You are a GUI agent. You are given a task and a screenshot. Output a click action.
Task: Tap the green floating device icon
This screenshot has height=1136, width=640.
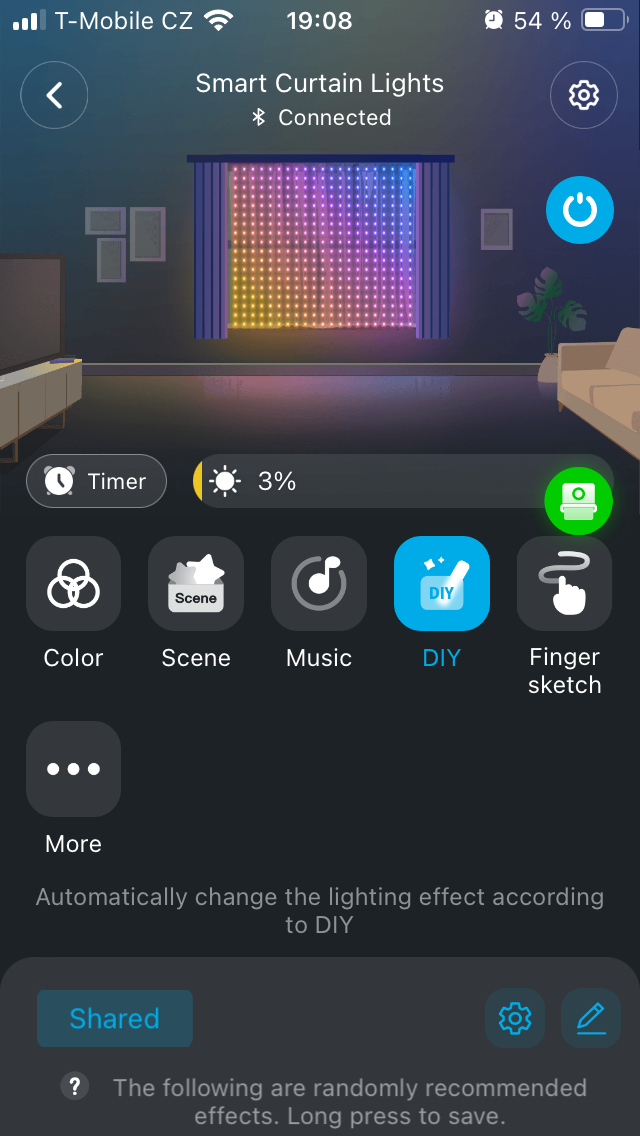[577, 500]
